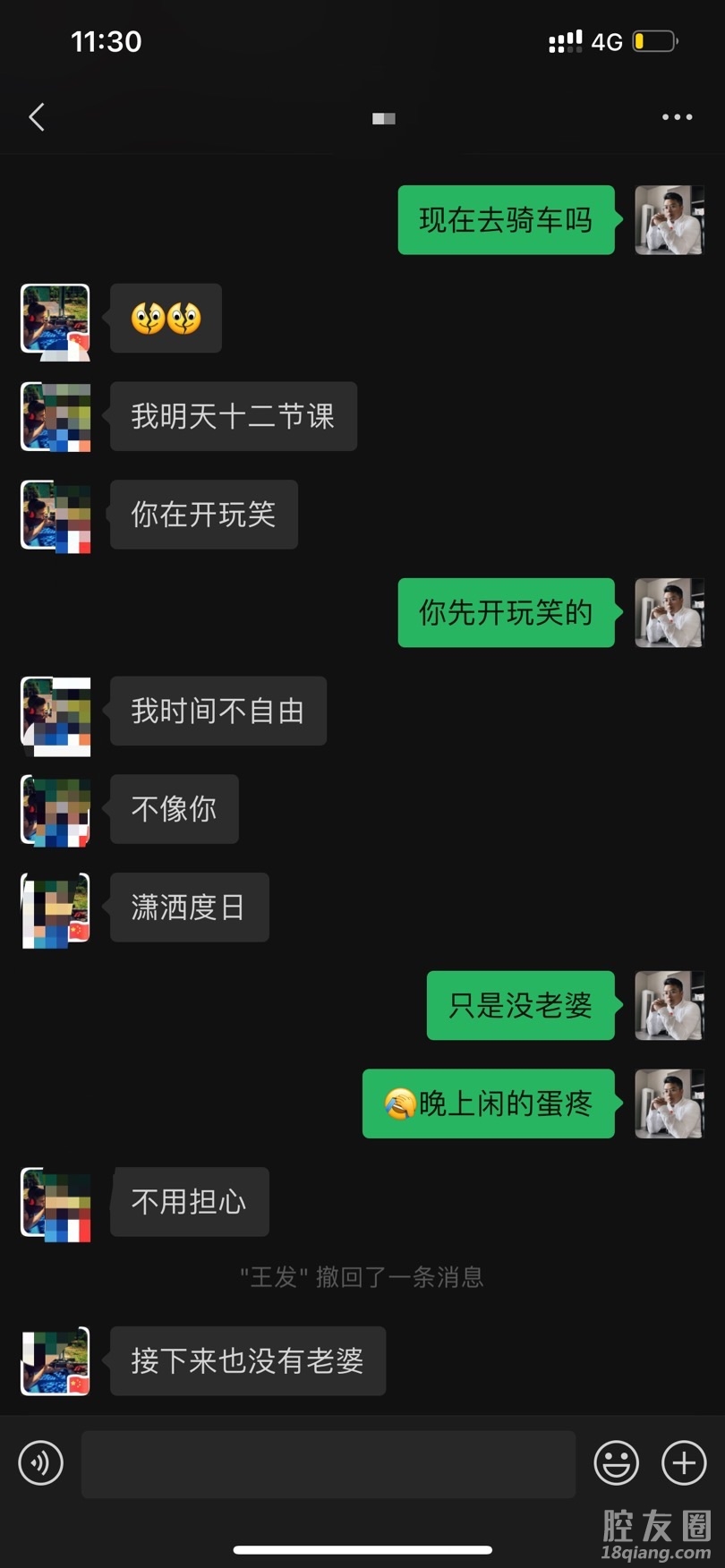The height and width of the screenshot is (1568, 725).
Task: Open the chat options three-dot menu
Action: 677,117
